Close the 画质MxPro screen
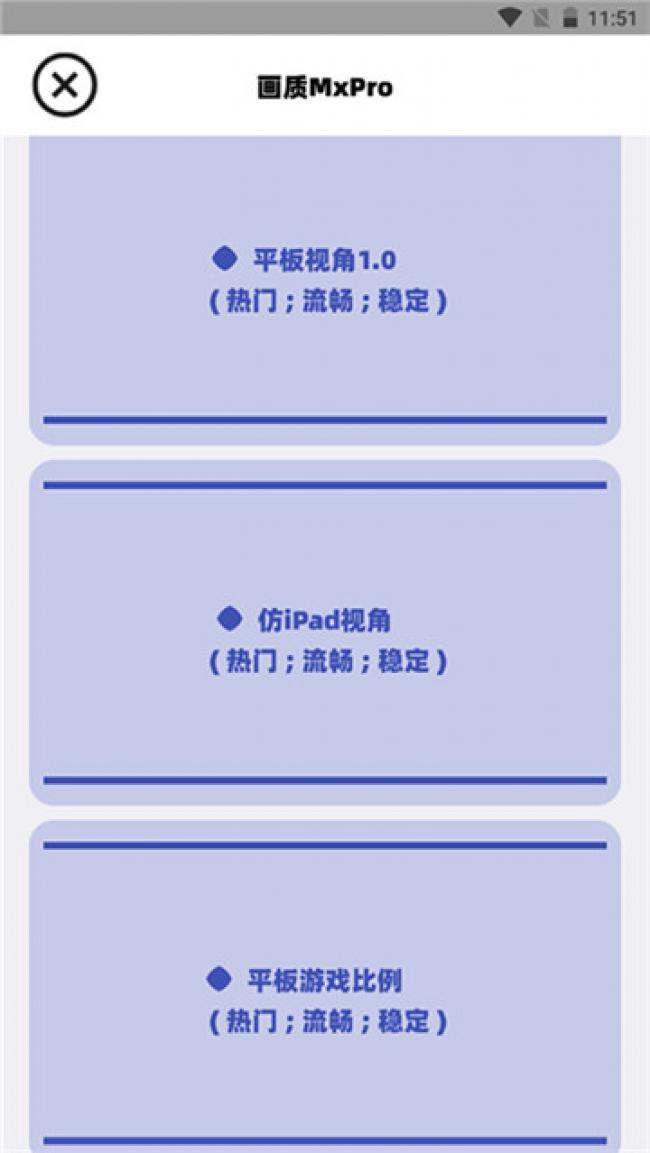Screen dimensions: 650x1153 click(x=65, y=86)
